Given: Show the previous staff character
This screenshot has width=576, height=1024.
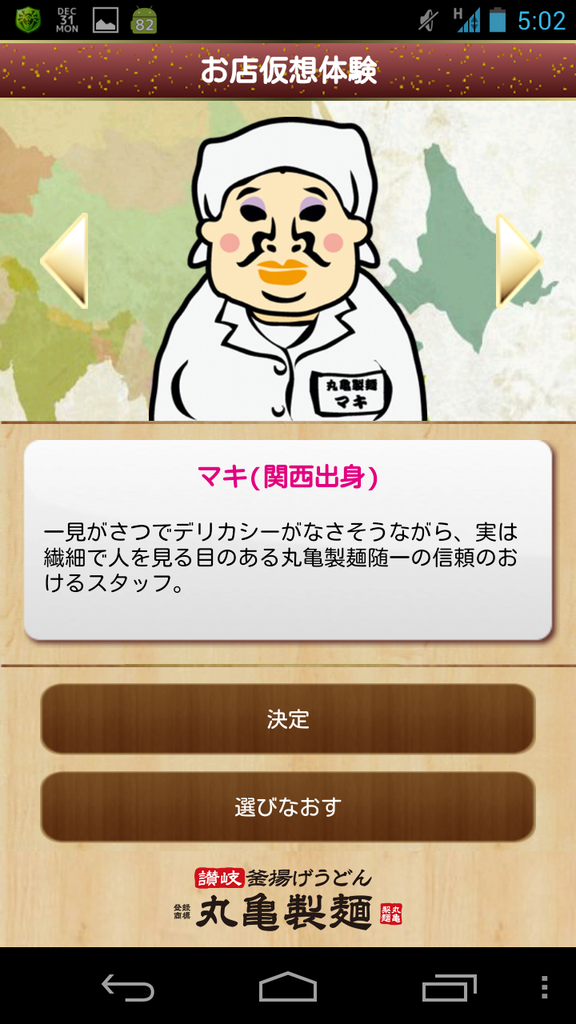Looking at the screenshot, I should (65, 261).
